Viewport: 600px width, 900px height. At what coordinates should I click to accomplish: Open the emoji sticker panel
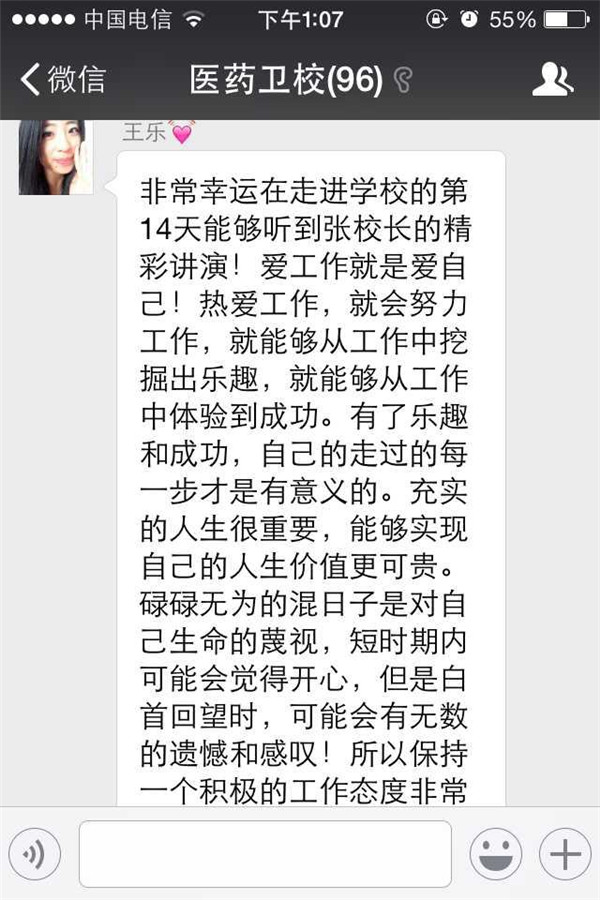point(496,854)
